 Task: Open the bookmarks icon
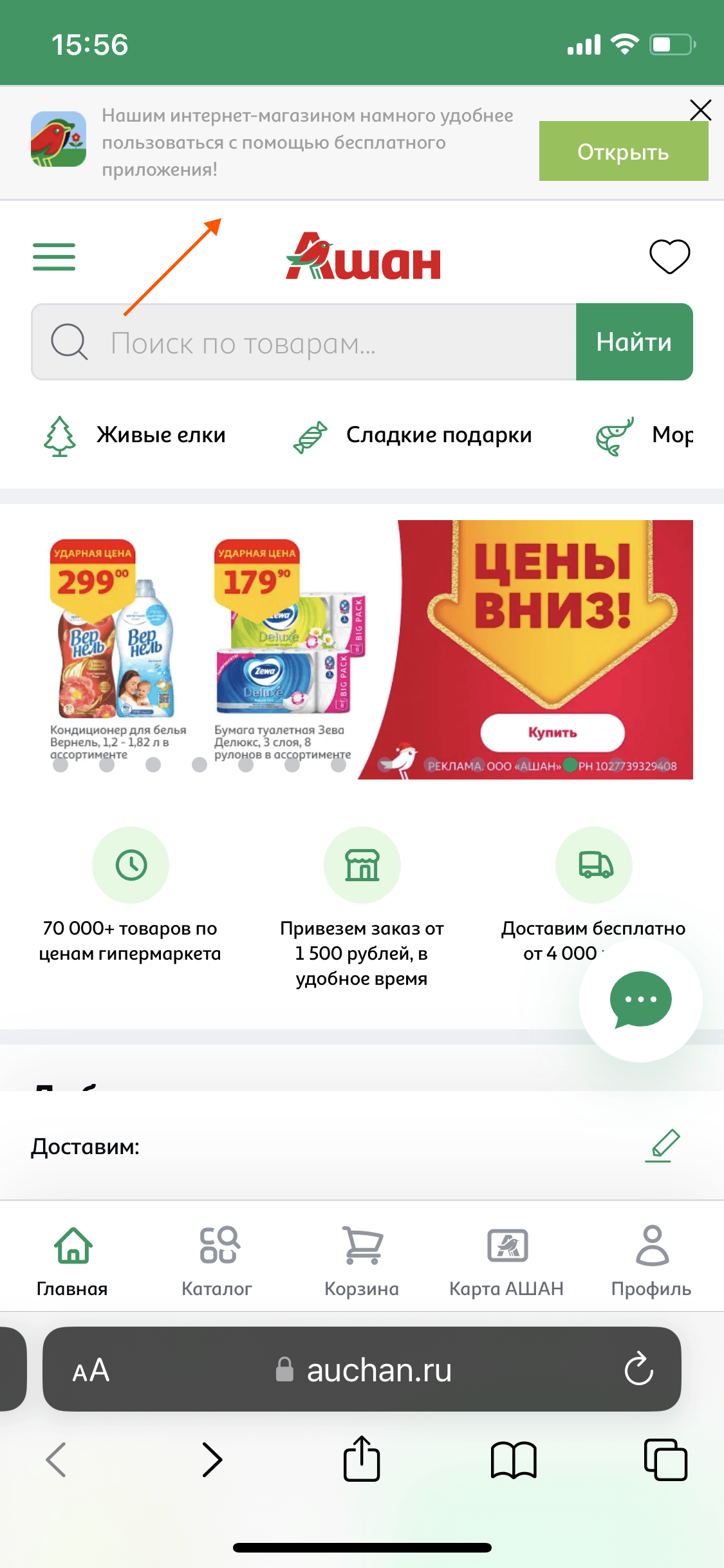(514, 1460)
